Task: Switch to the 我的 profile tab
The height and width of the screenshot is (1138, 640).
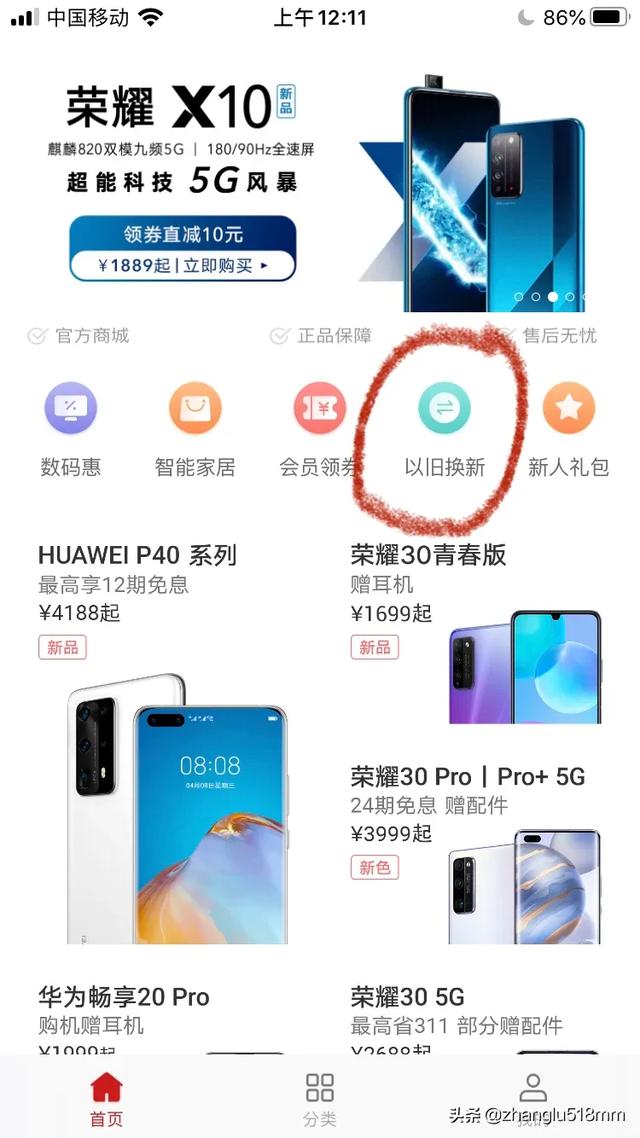Action: (533, 1098)
